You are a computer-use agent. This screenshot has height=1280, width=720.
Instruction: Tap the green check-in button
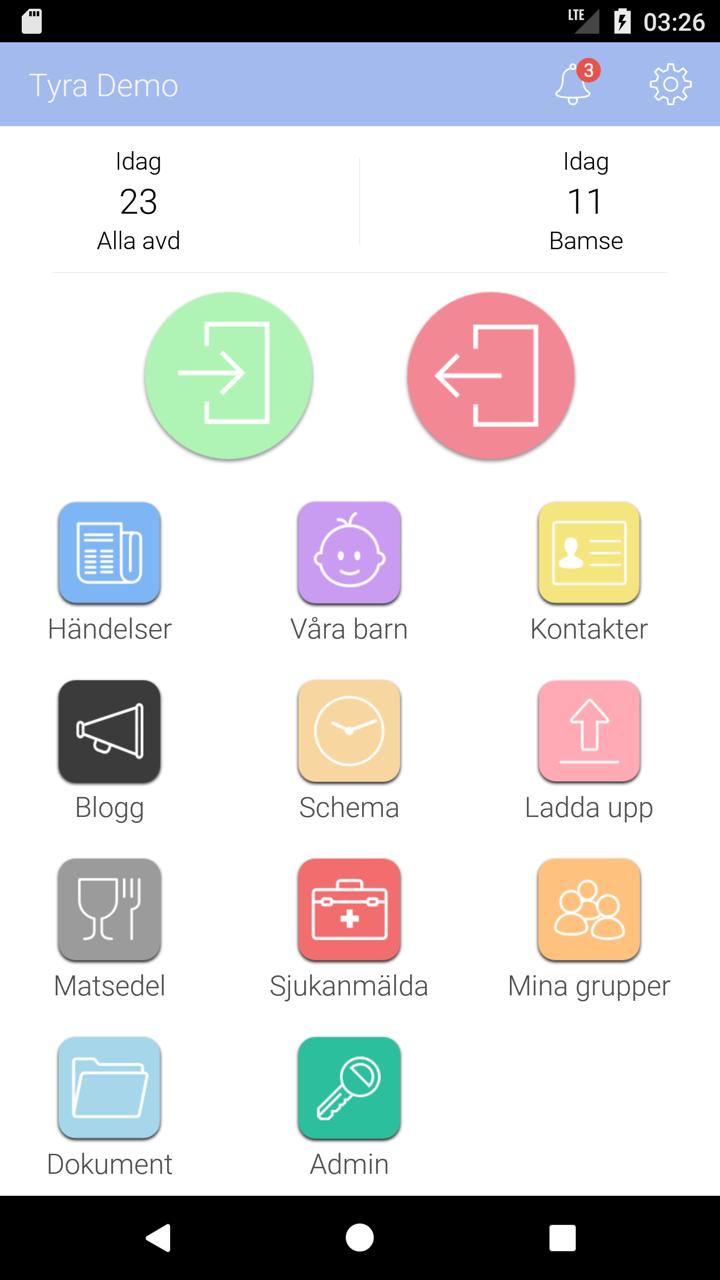pos(229,376)
